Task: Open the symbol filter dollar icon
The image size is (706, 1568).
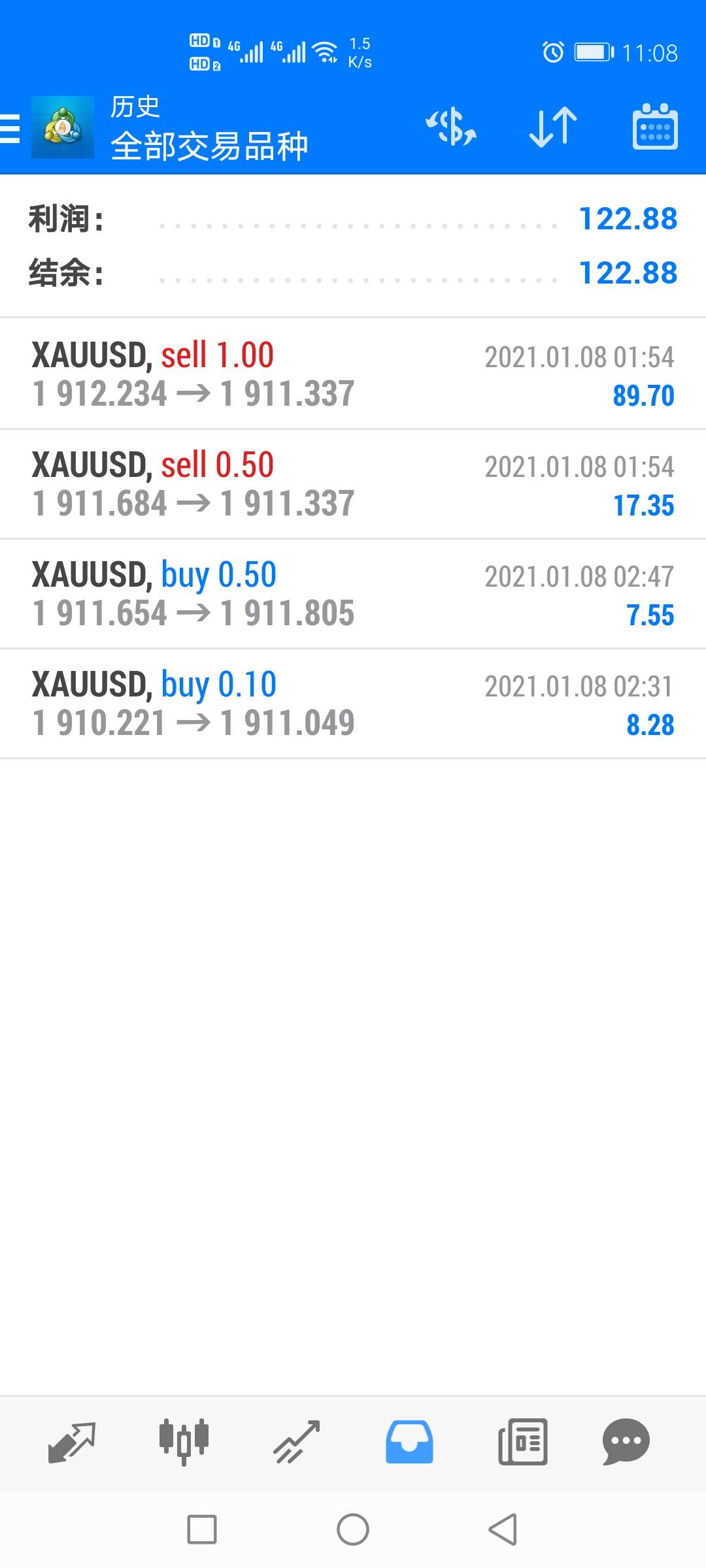Action: click(x=451, y=127)
